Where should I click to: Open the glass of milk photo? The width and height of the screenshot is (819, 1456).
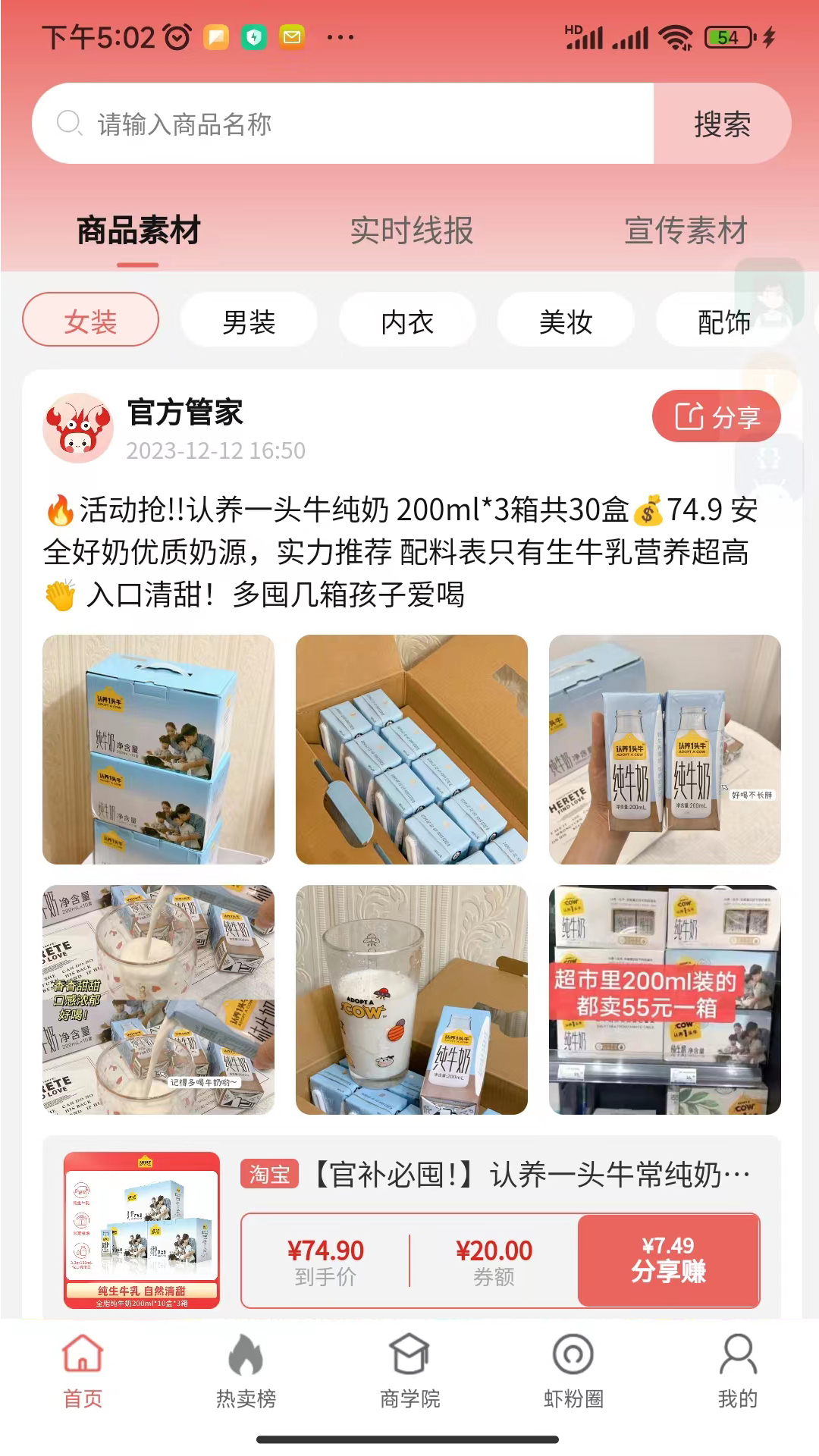coord(411,999)
